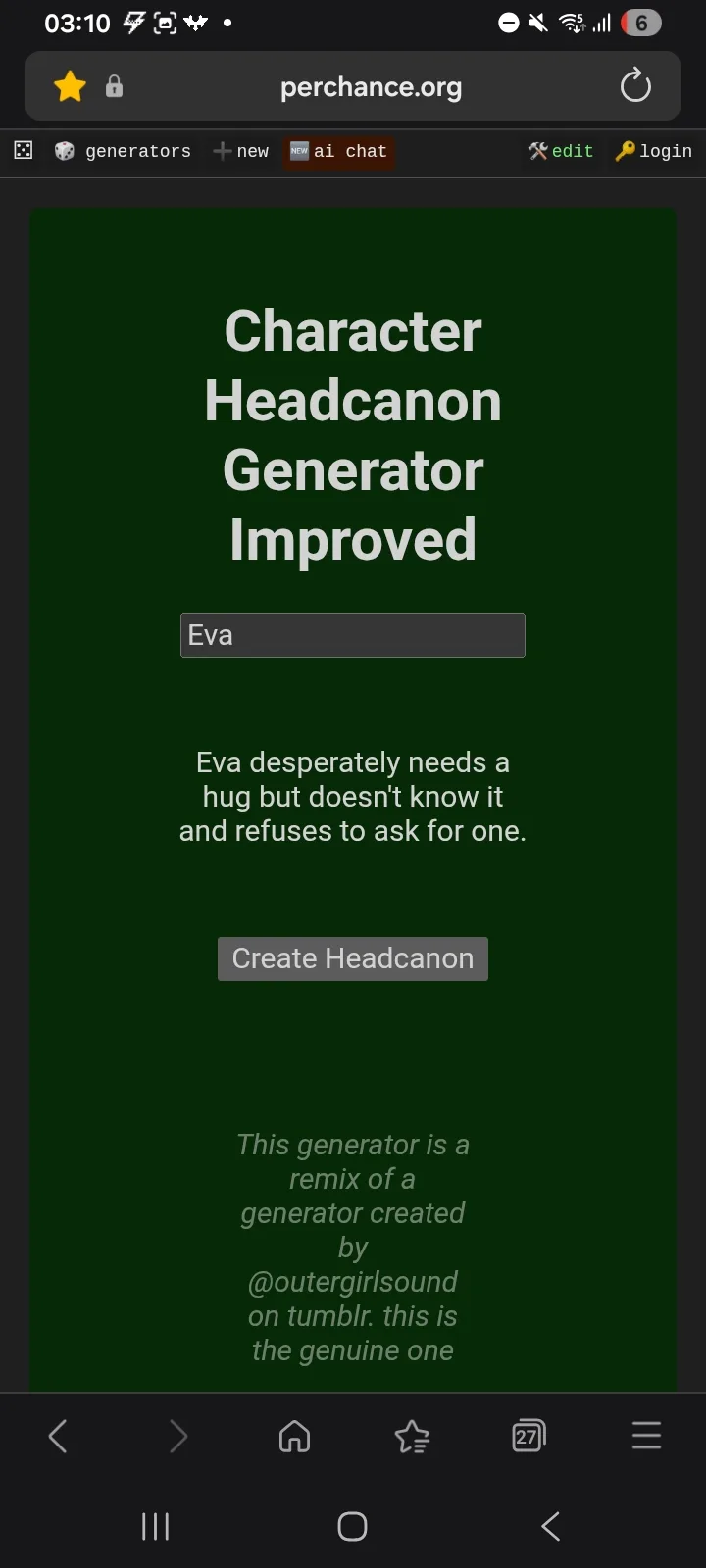Open the ai chat link

tap(339, 151)
